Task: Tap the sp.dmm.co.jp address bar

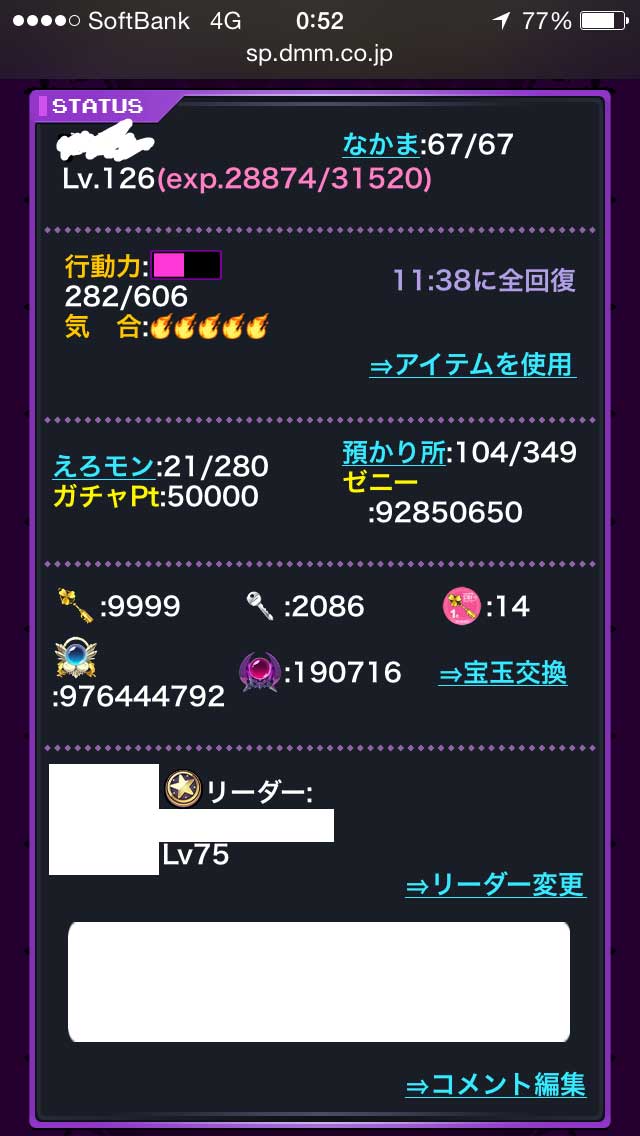Action: tap(320, 53)
